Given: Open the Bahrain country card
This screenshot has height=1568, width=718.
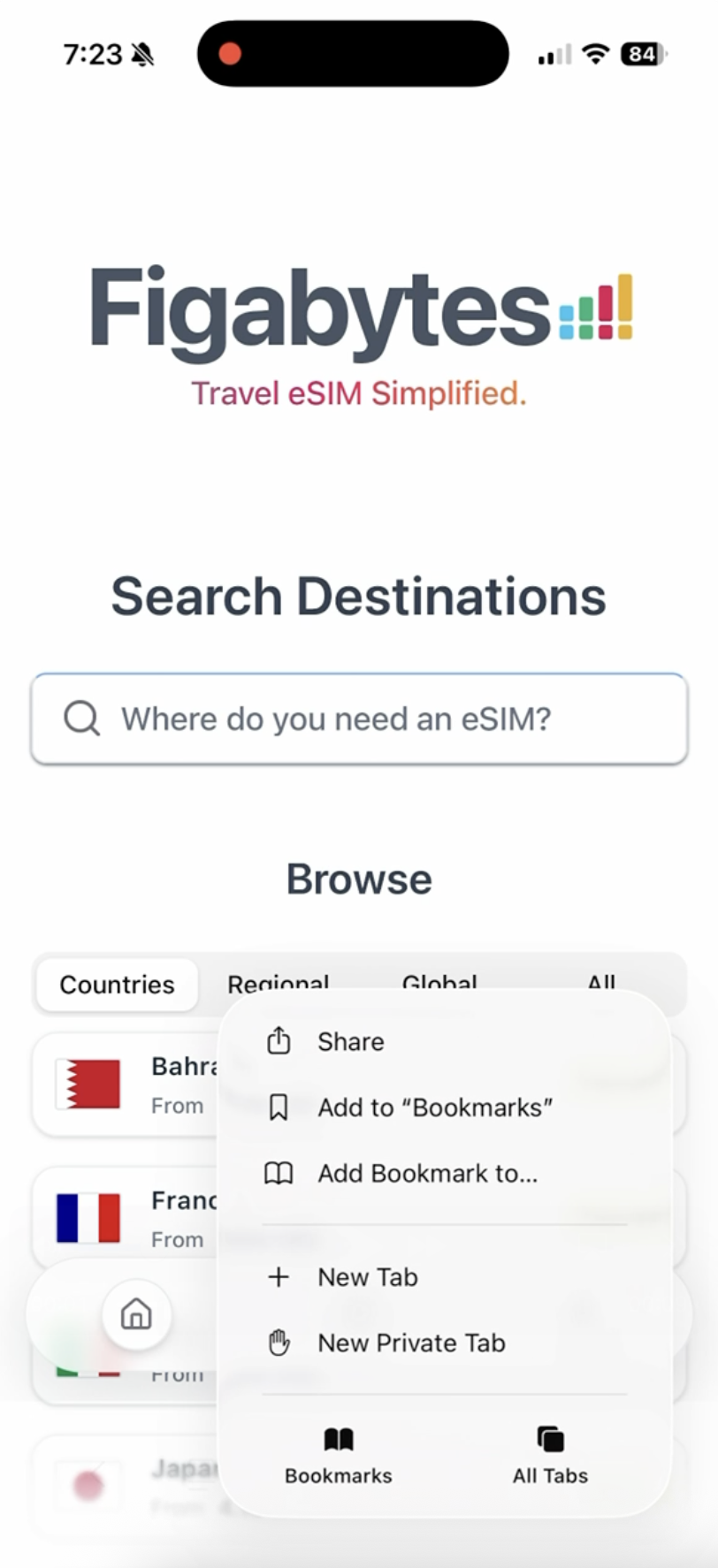Looking at the screenshot, I should coord(124,1085).
